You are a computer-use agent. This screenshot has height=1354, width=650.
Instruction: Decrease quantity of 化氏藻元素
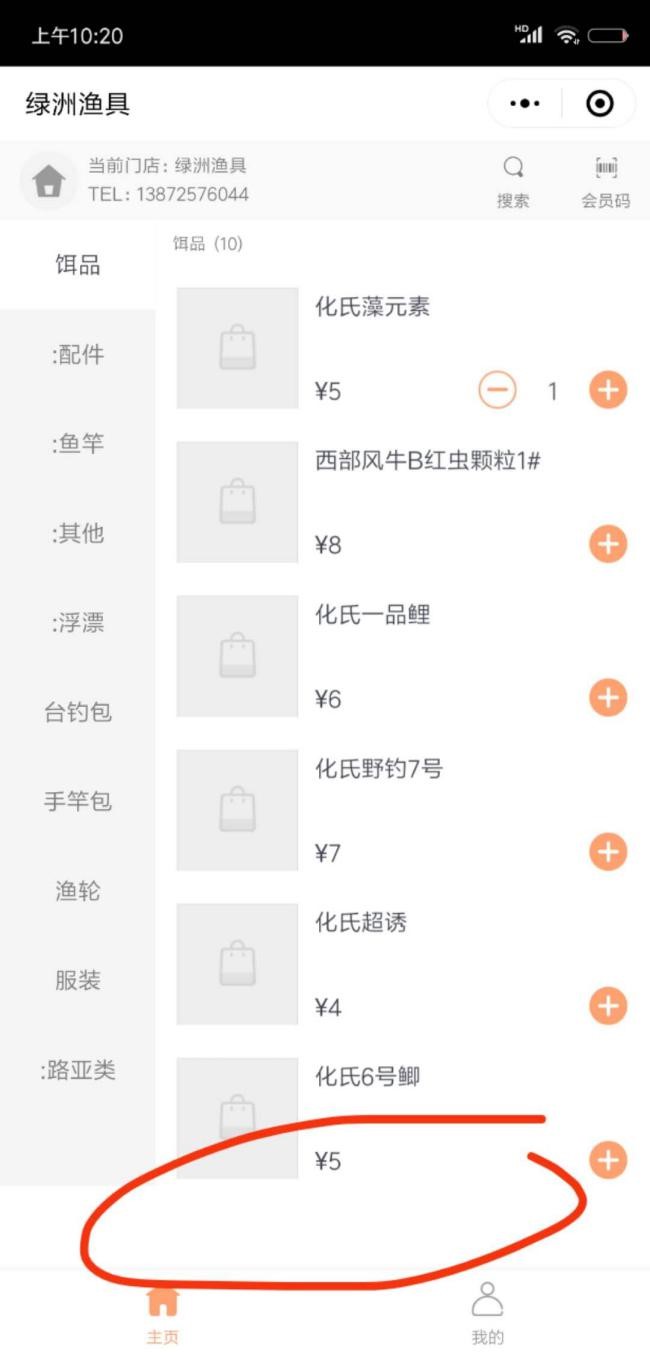click(497, 390)
